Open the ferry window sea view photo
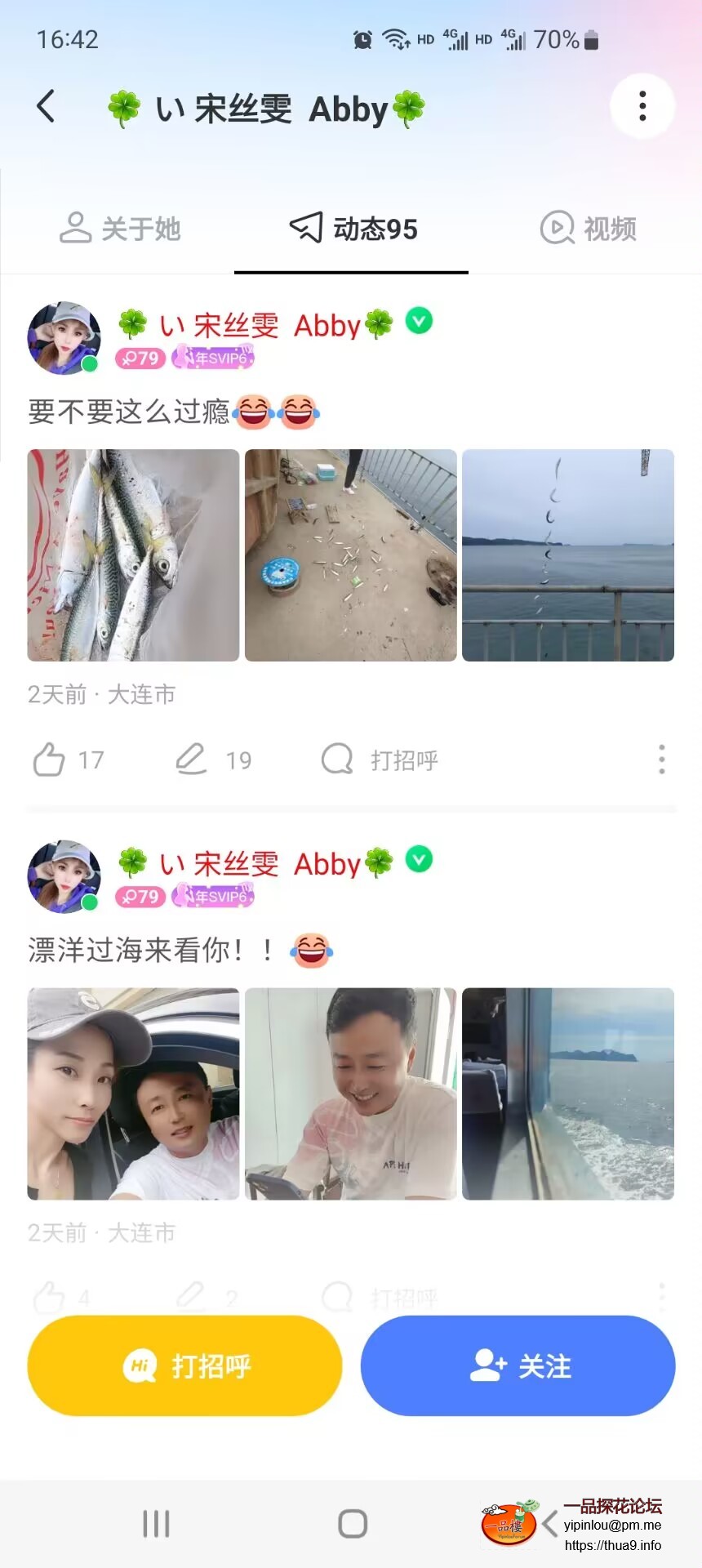Image resolution: width=702 pixels, height=1568 pixels. (x=568, y=1094)
